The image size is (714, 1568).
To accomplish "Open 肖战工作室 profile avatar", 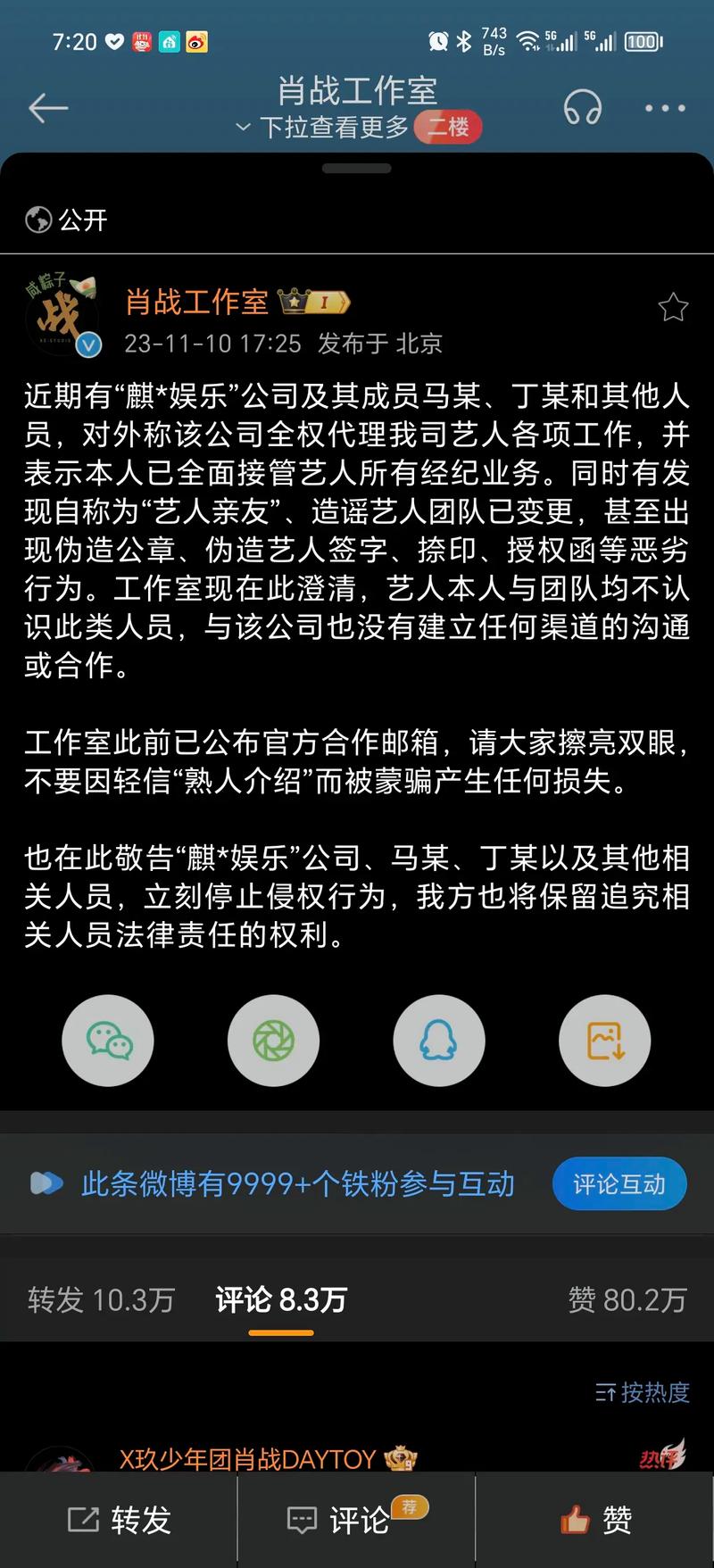I will coord(63,316).
